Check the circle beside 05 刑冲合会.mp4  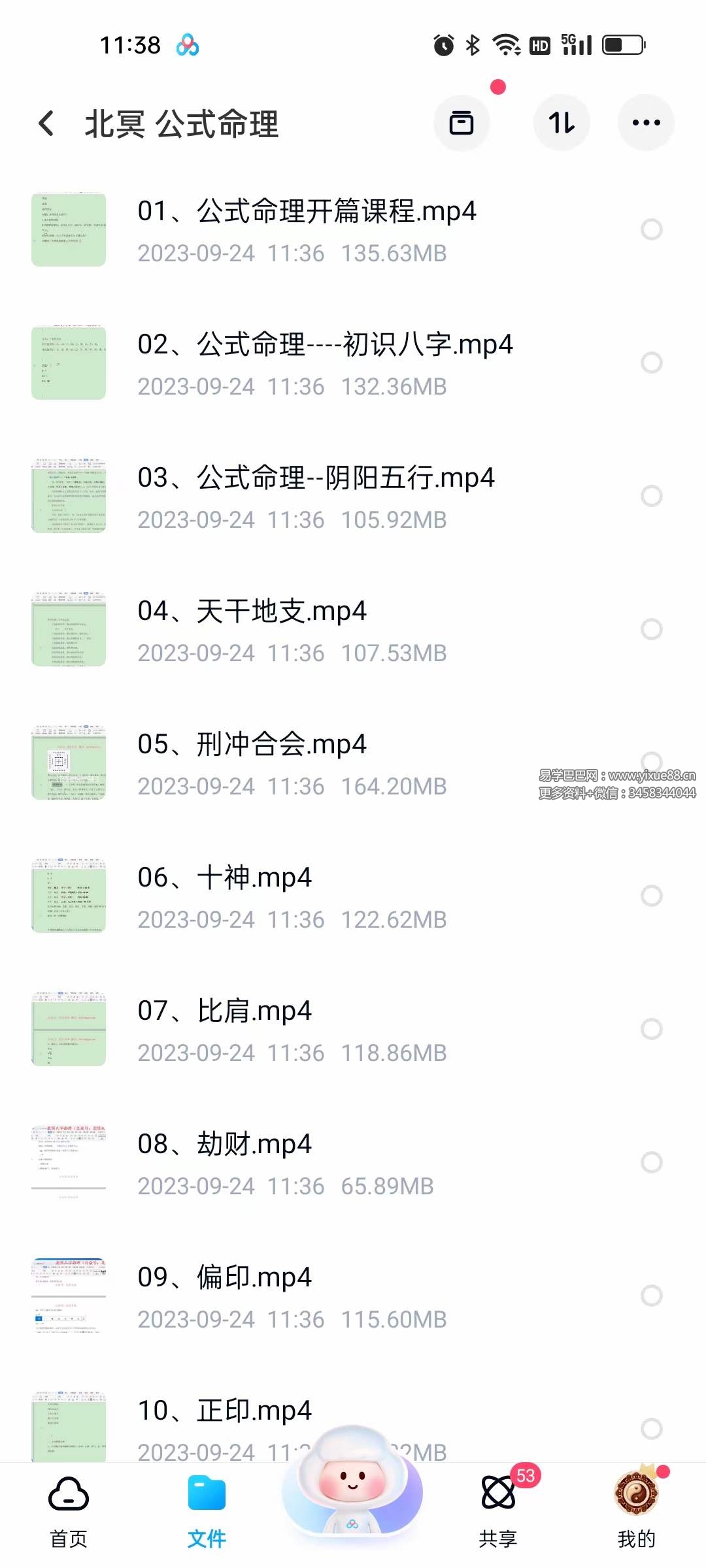[x=652, y=762]
